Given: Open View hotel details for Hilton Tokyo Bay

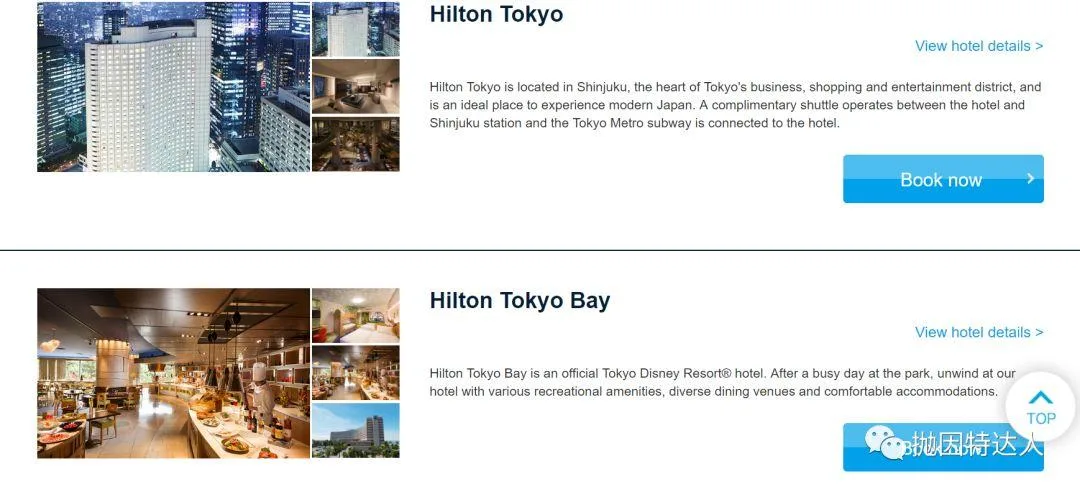Looking at the screenshot, I should click(978, 332).
